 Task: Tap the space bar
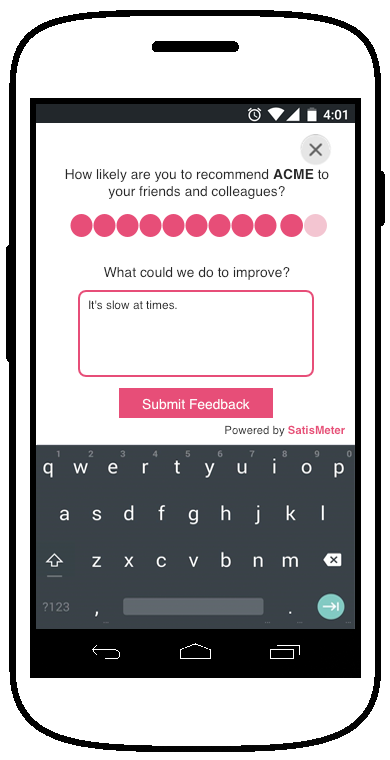[x=193, y=606]
